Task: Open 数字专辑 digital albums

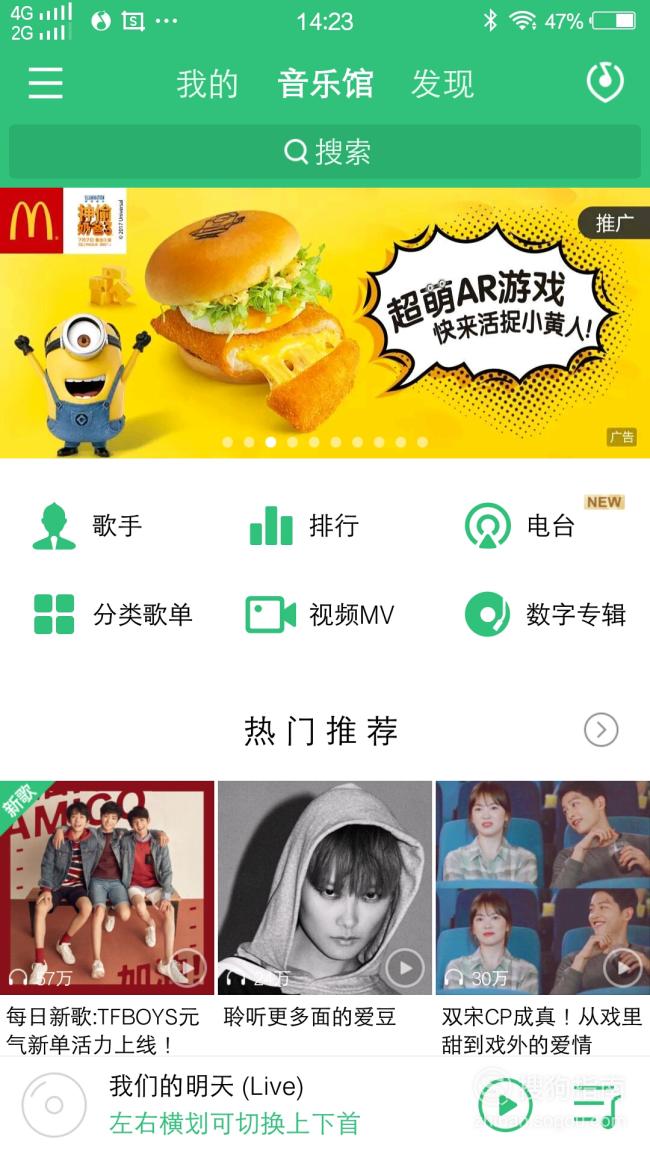Action: click(x=545, y=614)
